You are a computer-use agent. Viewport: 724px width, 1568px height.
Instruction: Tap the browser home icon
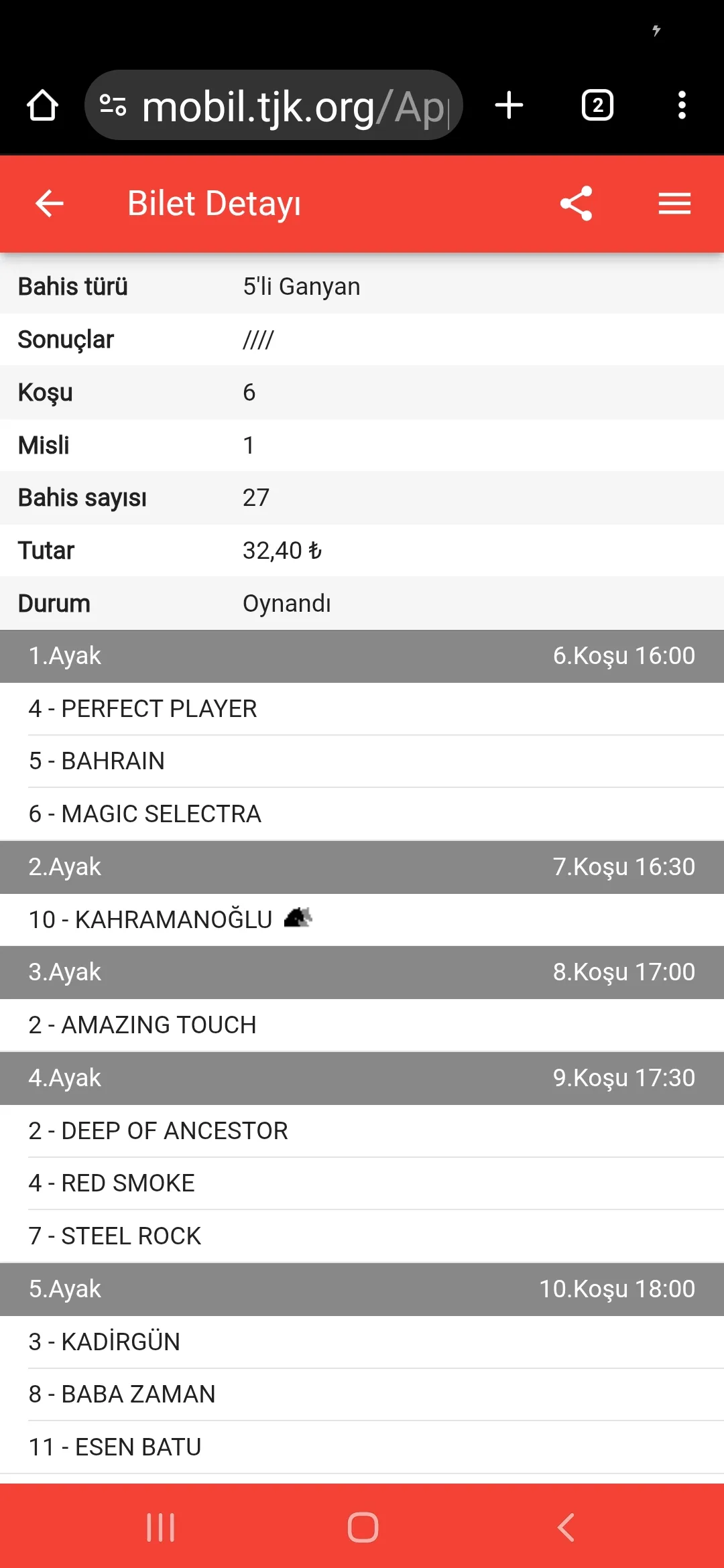click(x=42, y=105)
